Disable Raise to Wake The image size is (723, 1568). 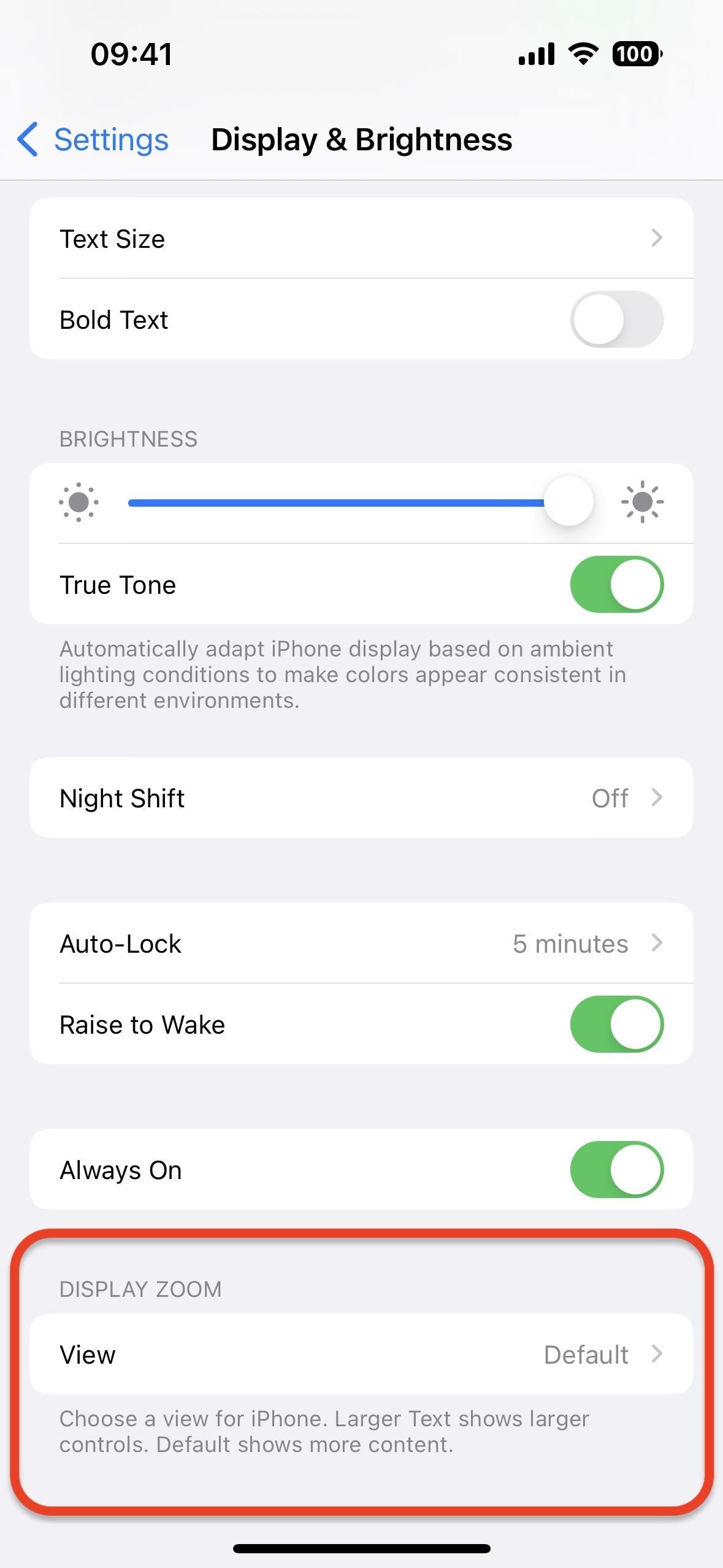pyautogui.click(x=616, y=1024)
